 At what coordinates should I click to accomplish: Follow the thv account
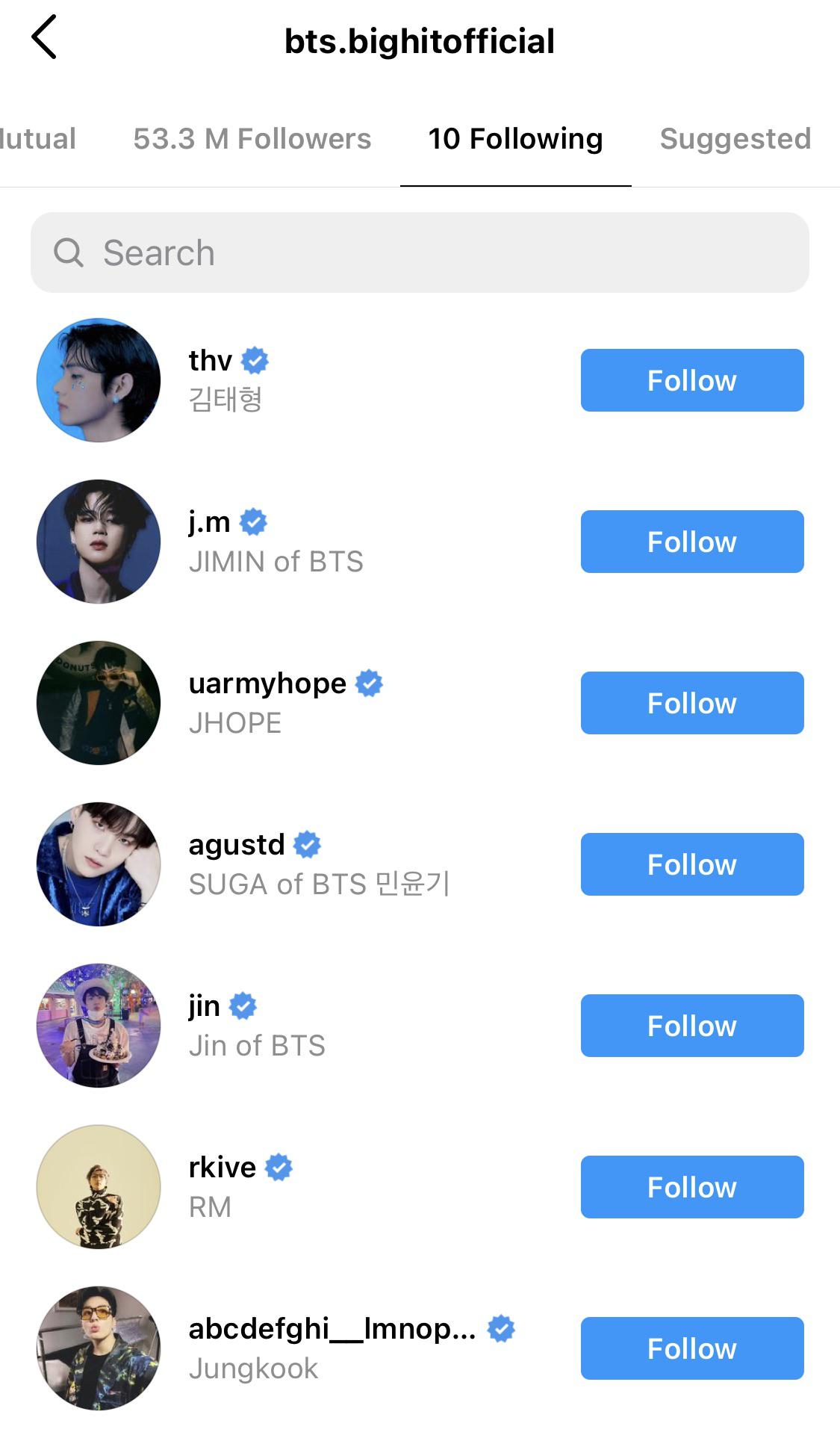click(x=691, y=380)
